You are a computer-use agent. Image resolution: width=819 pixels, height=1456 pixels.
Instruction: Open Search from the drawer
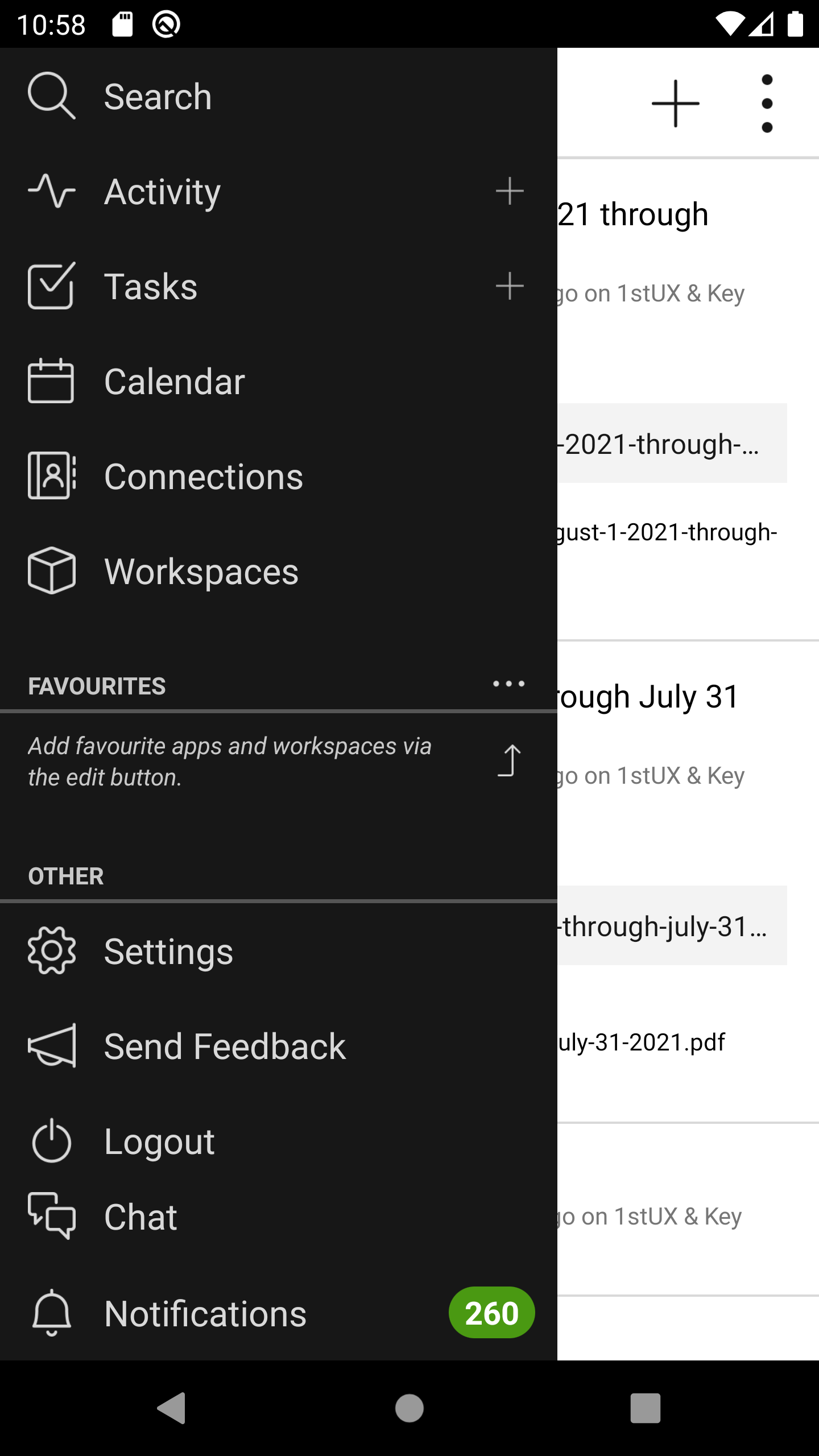coord(279,96)
